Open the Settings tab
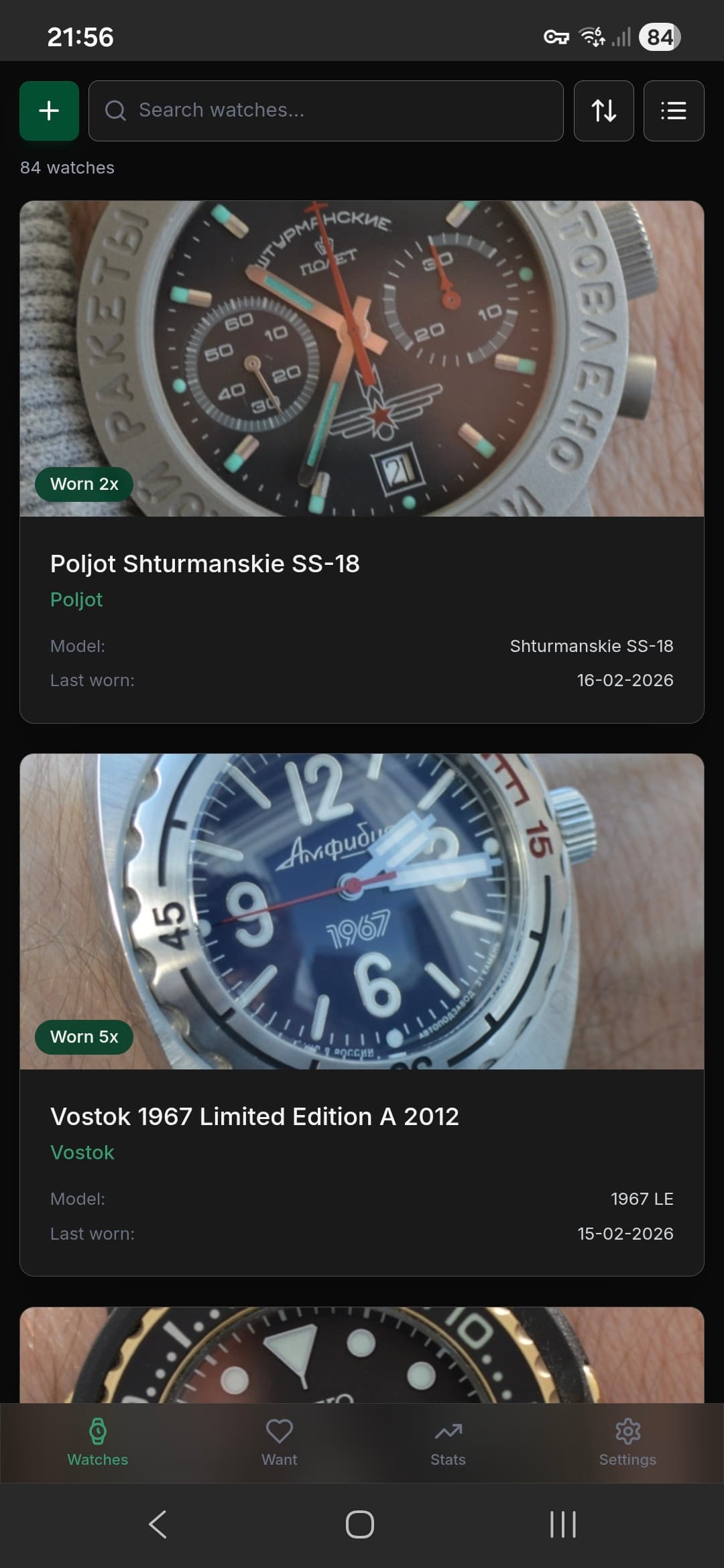 point(627,1442)
